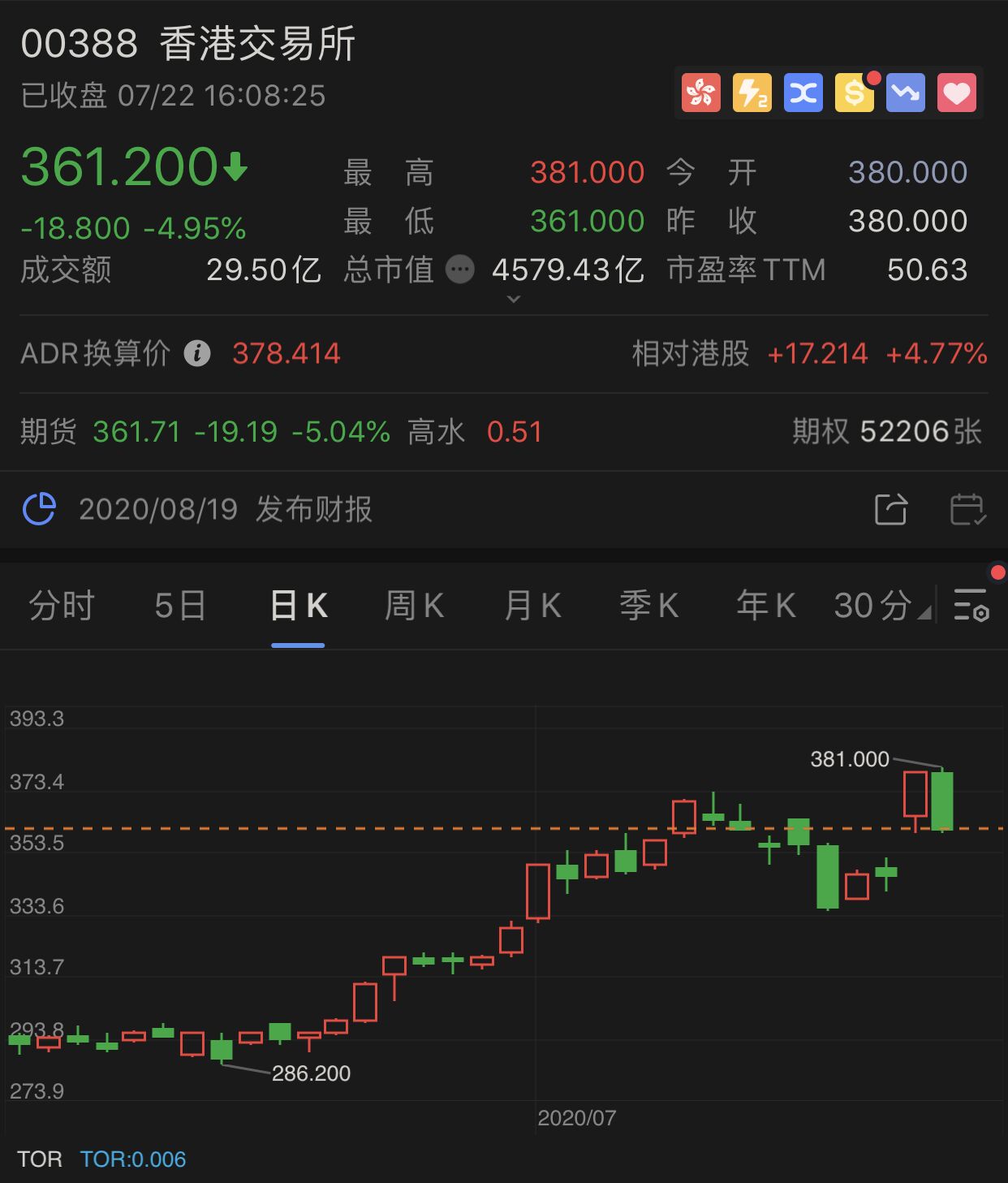Switch to 分时 intraday view
Screen dimensions: 1008x1183
63,606
